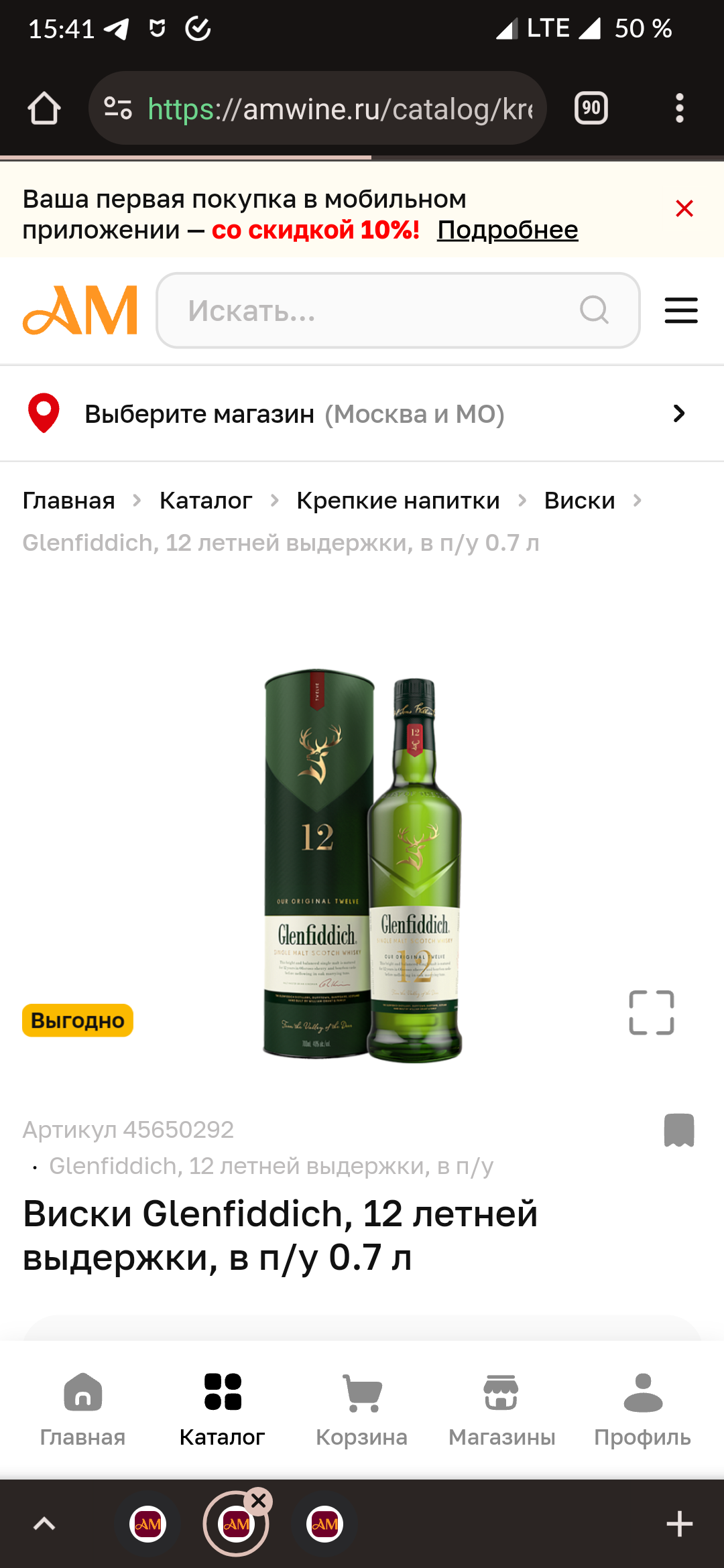Close the current tab in tab strip

point(259,1501)
